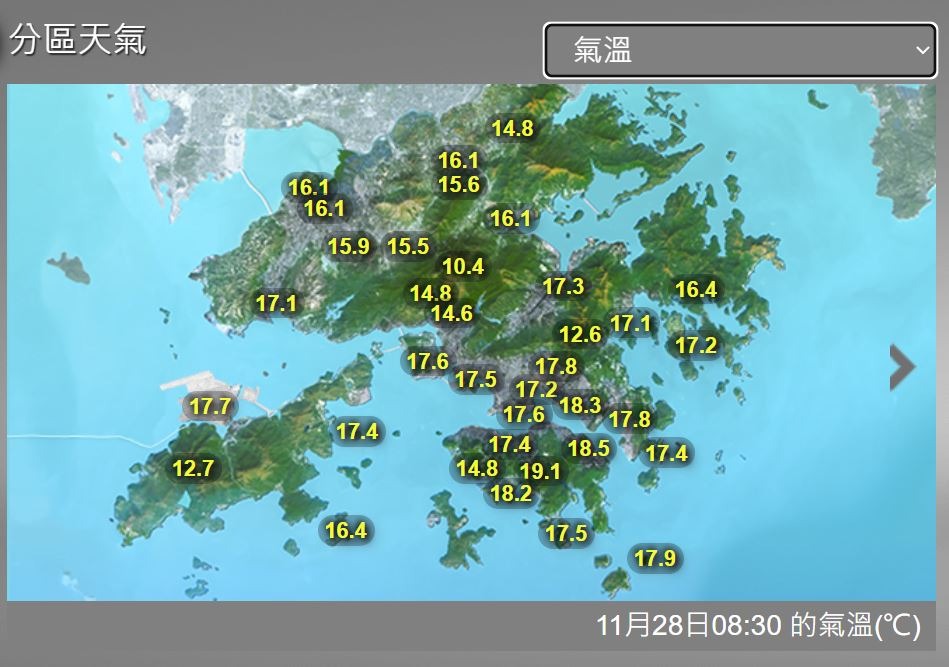
Task: Tap the right arrow to see next panel
Action: (x=902, y=367)
